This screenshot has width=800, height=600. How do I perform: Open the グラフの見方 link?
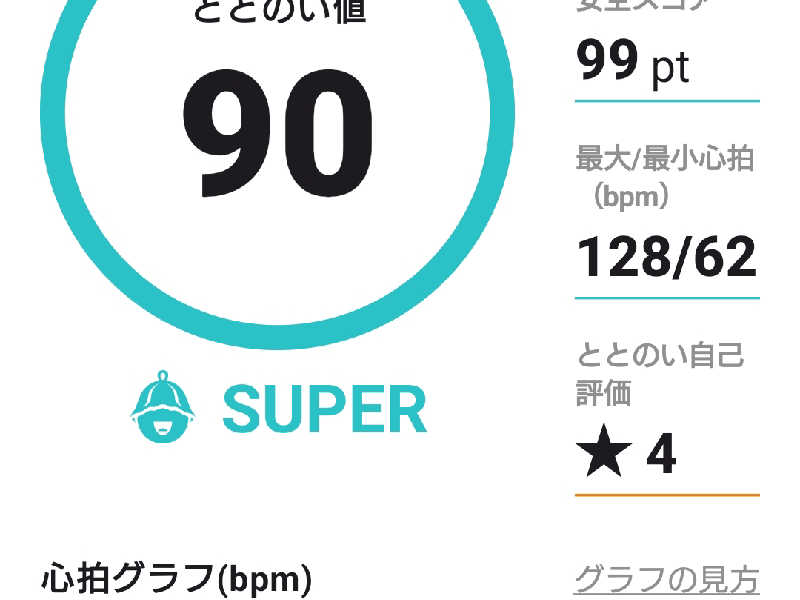pyautogui.click(x=666, y=578)
